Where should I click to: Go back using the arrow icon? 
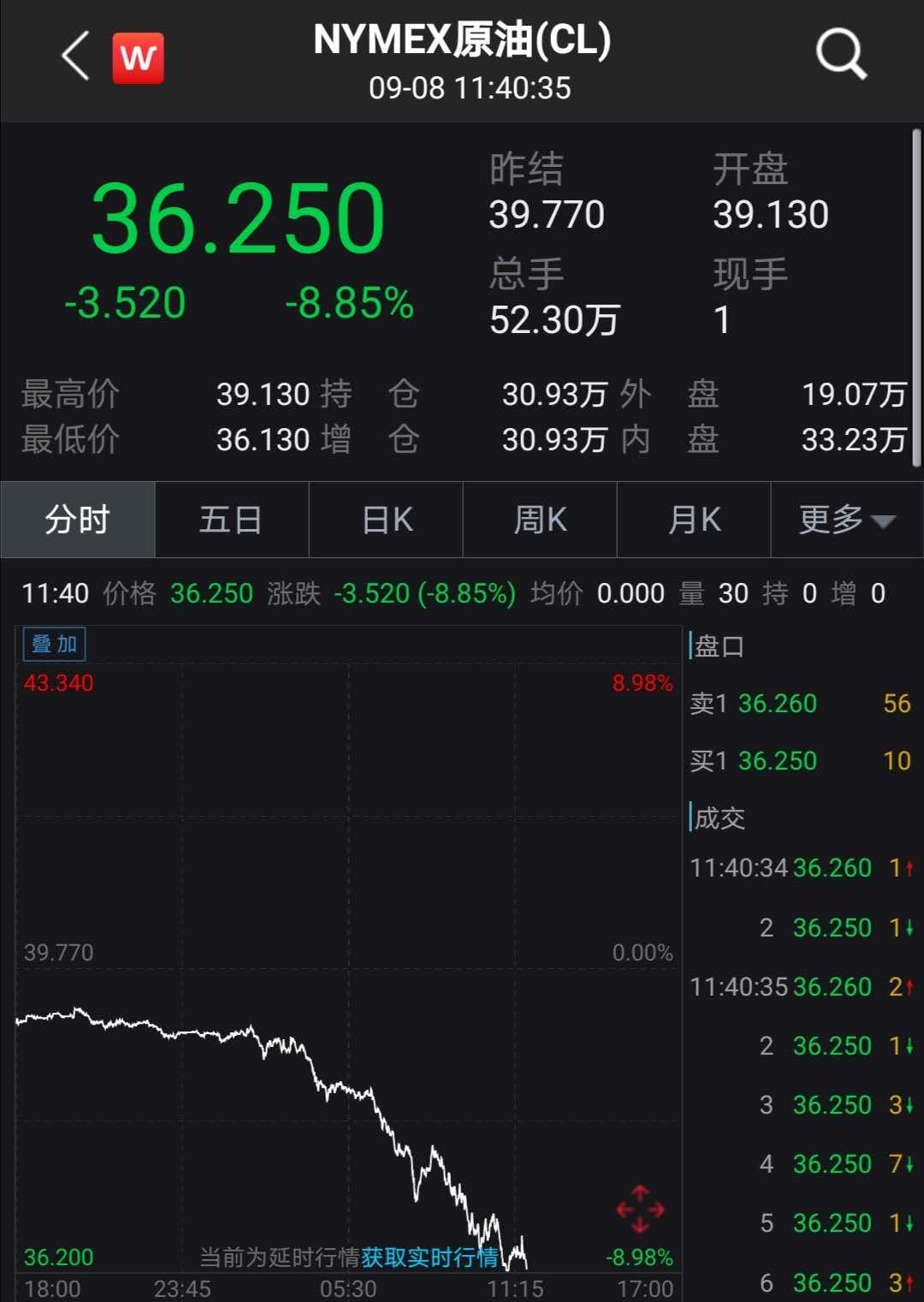pos(75,56)
